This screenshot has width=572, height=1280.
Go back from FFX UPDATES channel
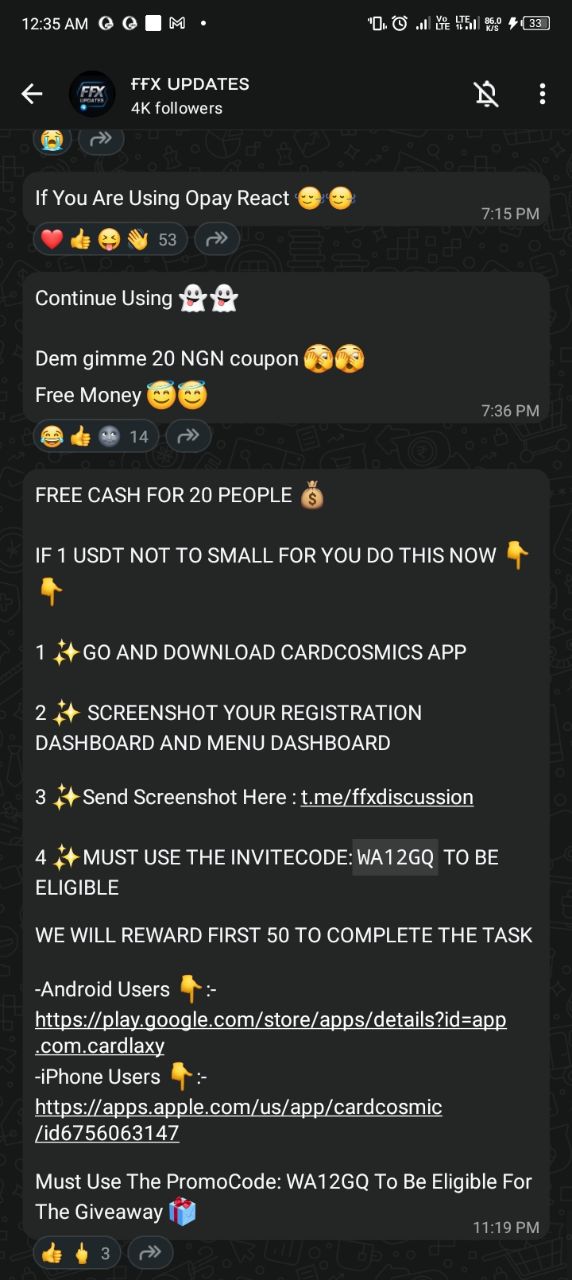click(32, 95)
